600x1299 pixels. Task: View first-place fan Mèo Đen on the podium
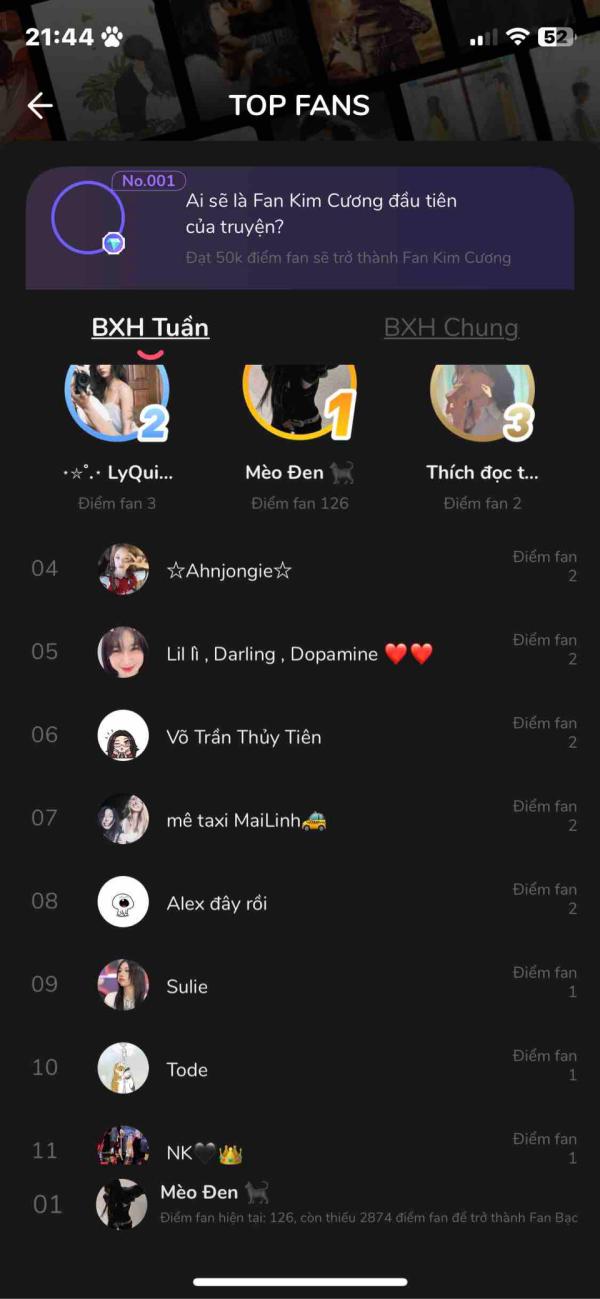299,402
